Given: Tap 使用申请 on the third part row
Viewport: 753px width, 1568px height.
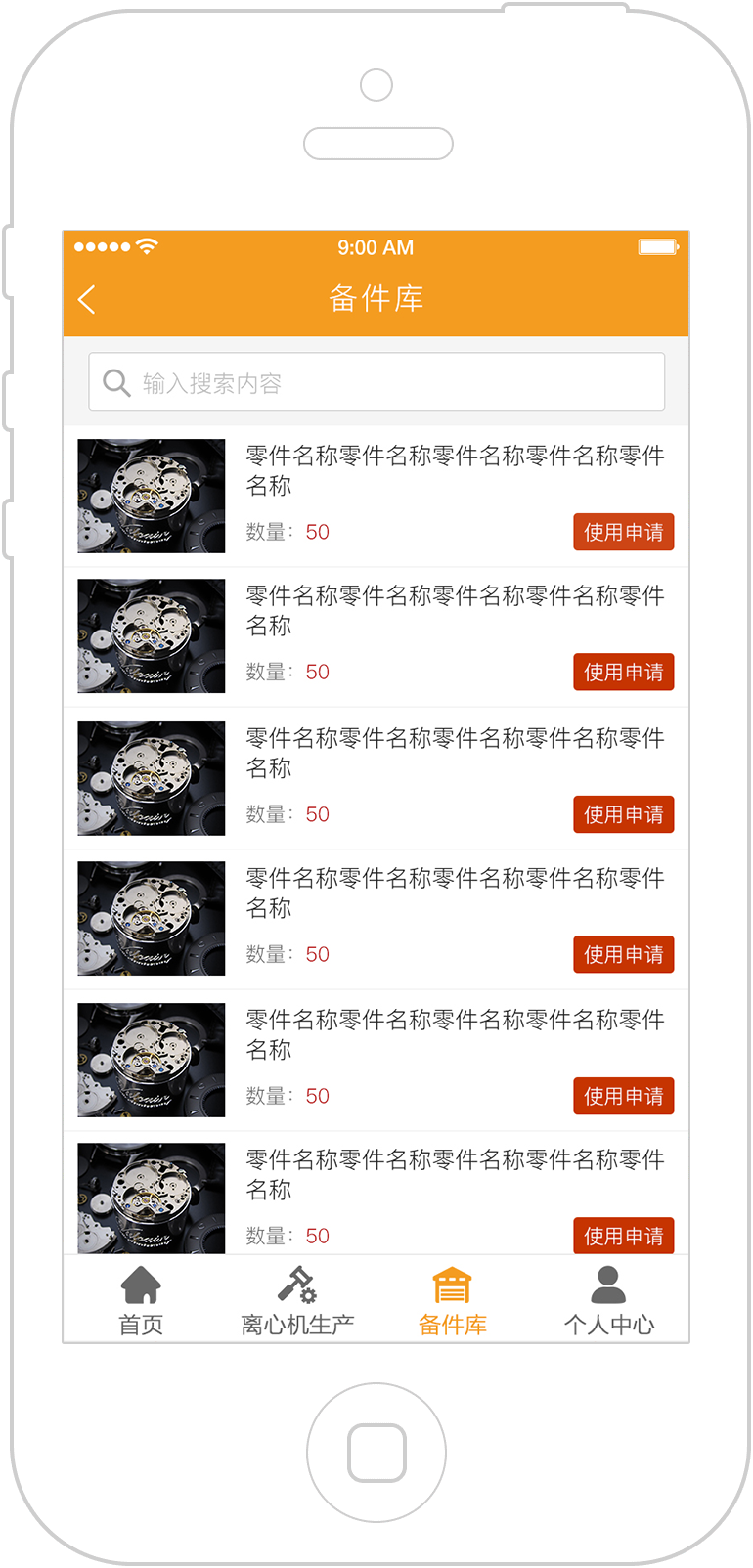Looking at the screenshot, I should [x=624, y=814].
